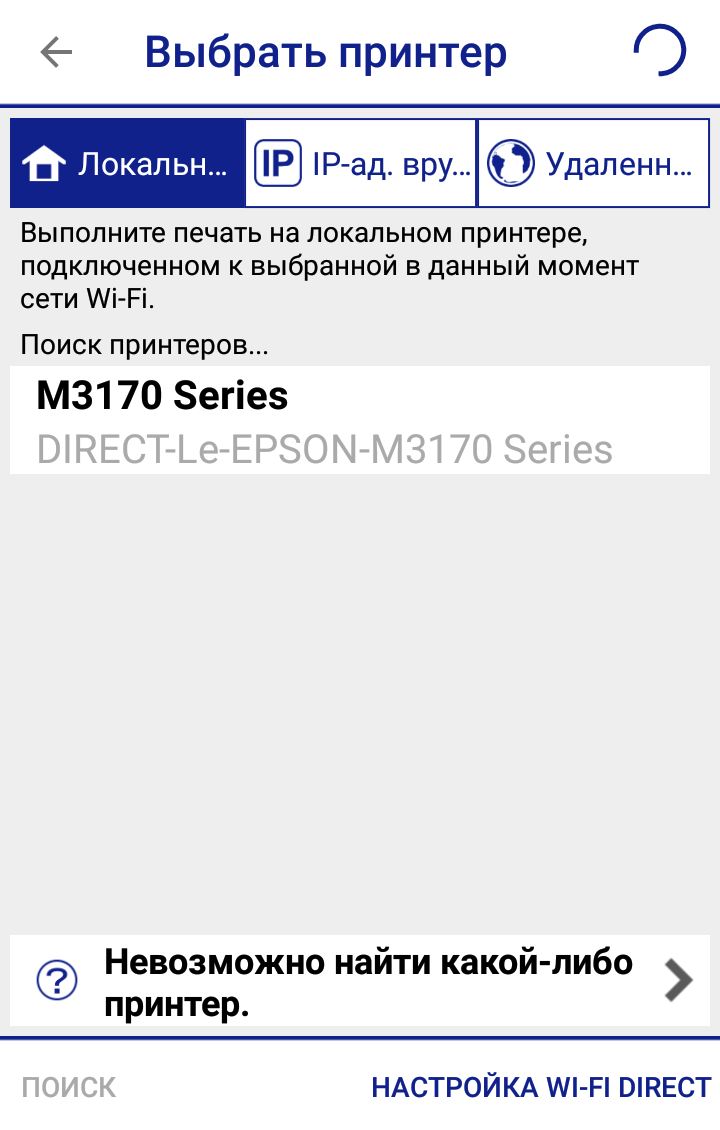Open help for Невозможно найти какой-либо принтер
Screen dimensions: 720x1130
(x=360, y=980)
